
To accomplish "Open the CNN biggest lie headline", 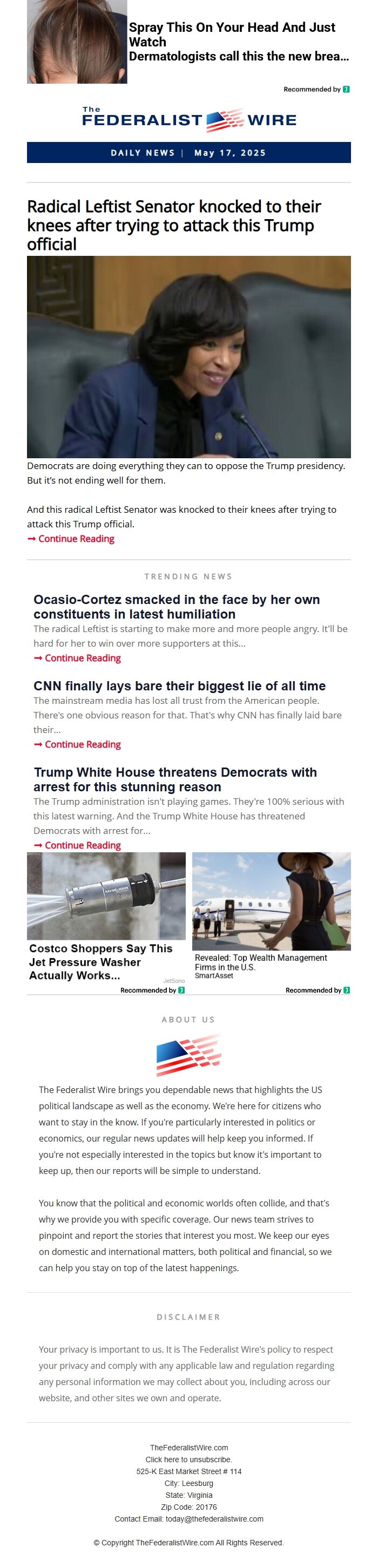I will tap(180, 686).
